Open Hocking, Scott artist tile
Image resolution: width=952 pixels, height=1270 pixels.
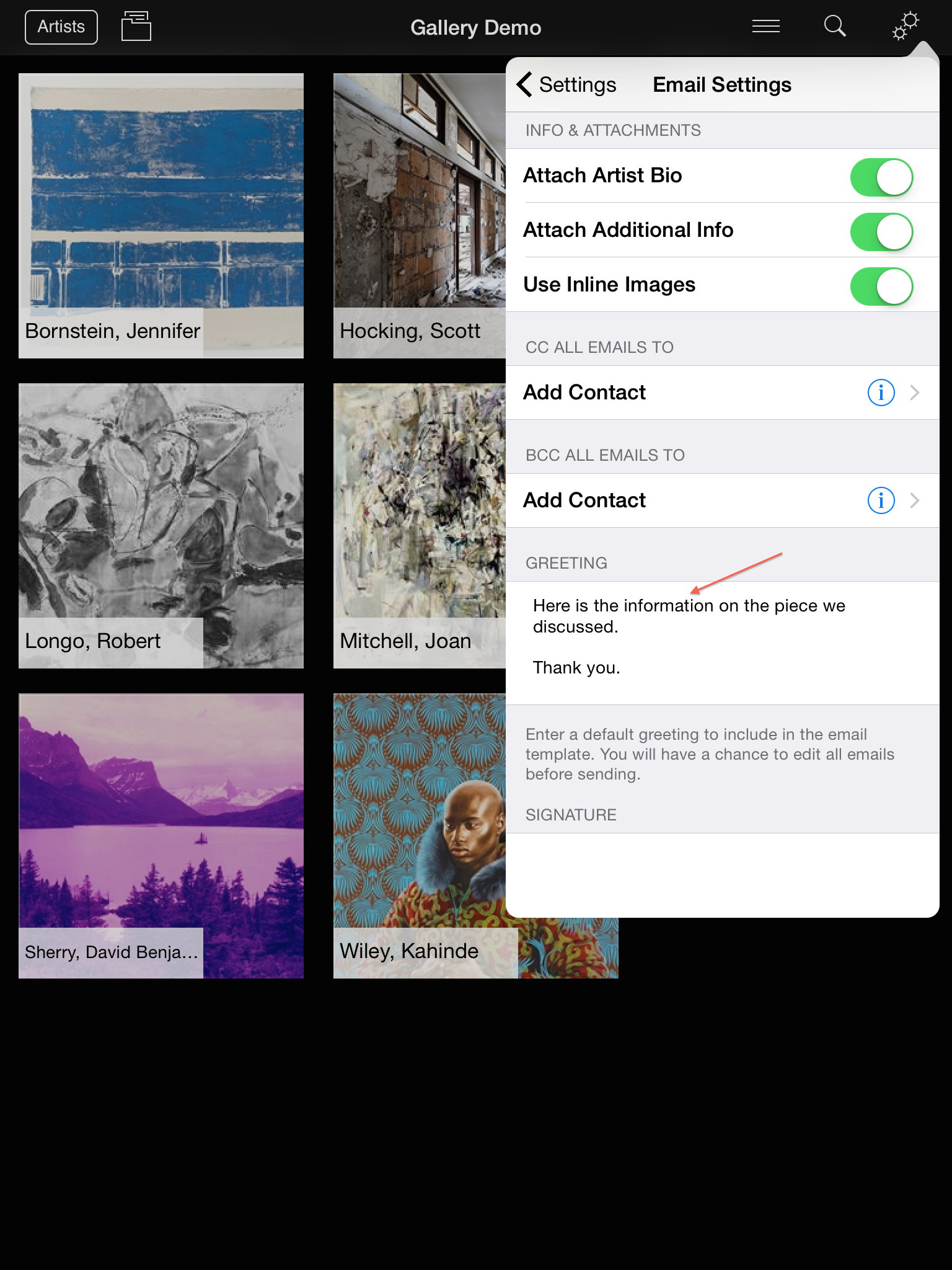[x=419, y=215]
